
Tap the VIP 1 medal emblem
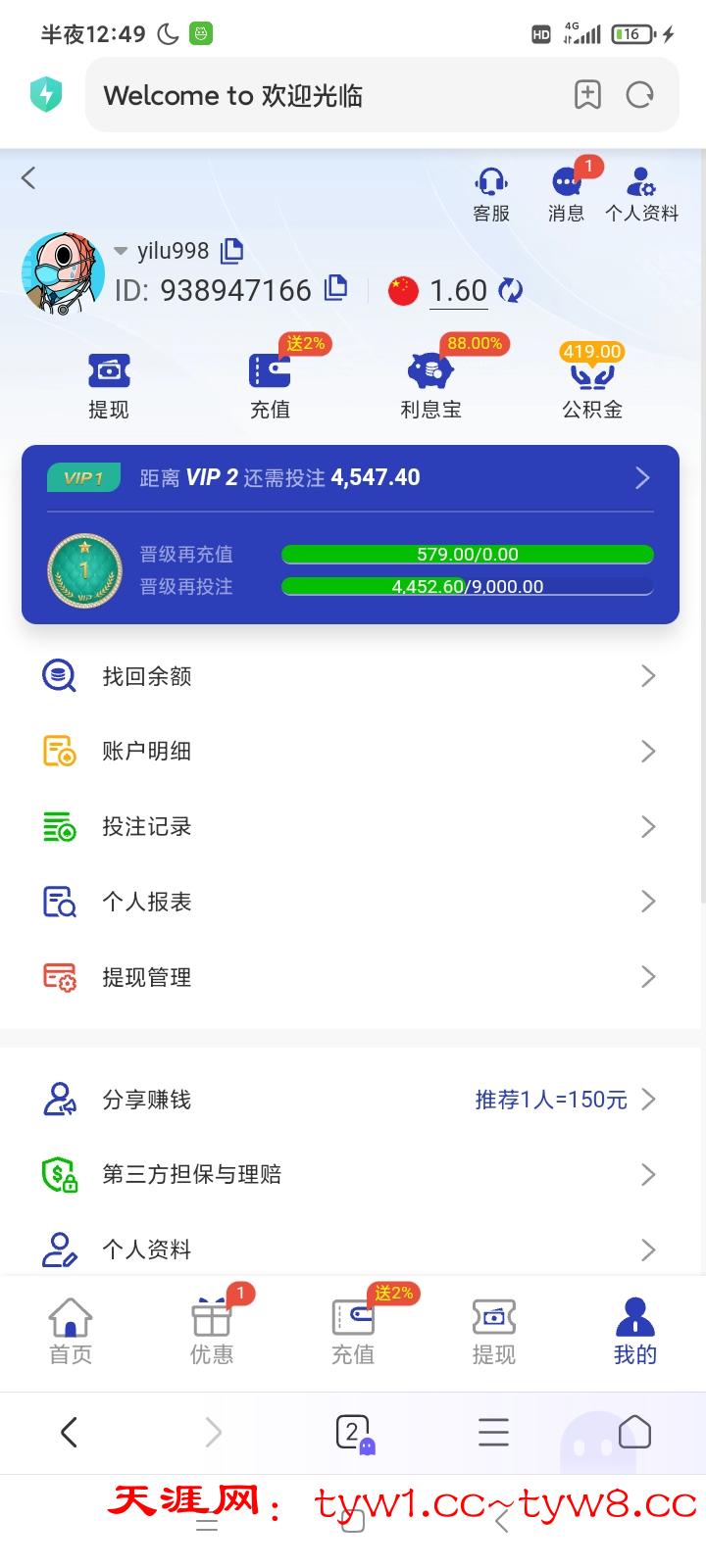point(83,570)
